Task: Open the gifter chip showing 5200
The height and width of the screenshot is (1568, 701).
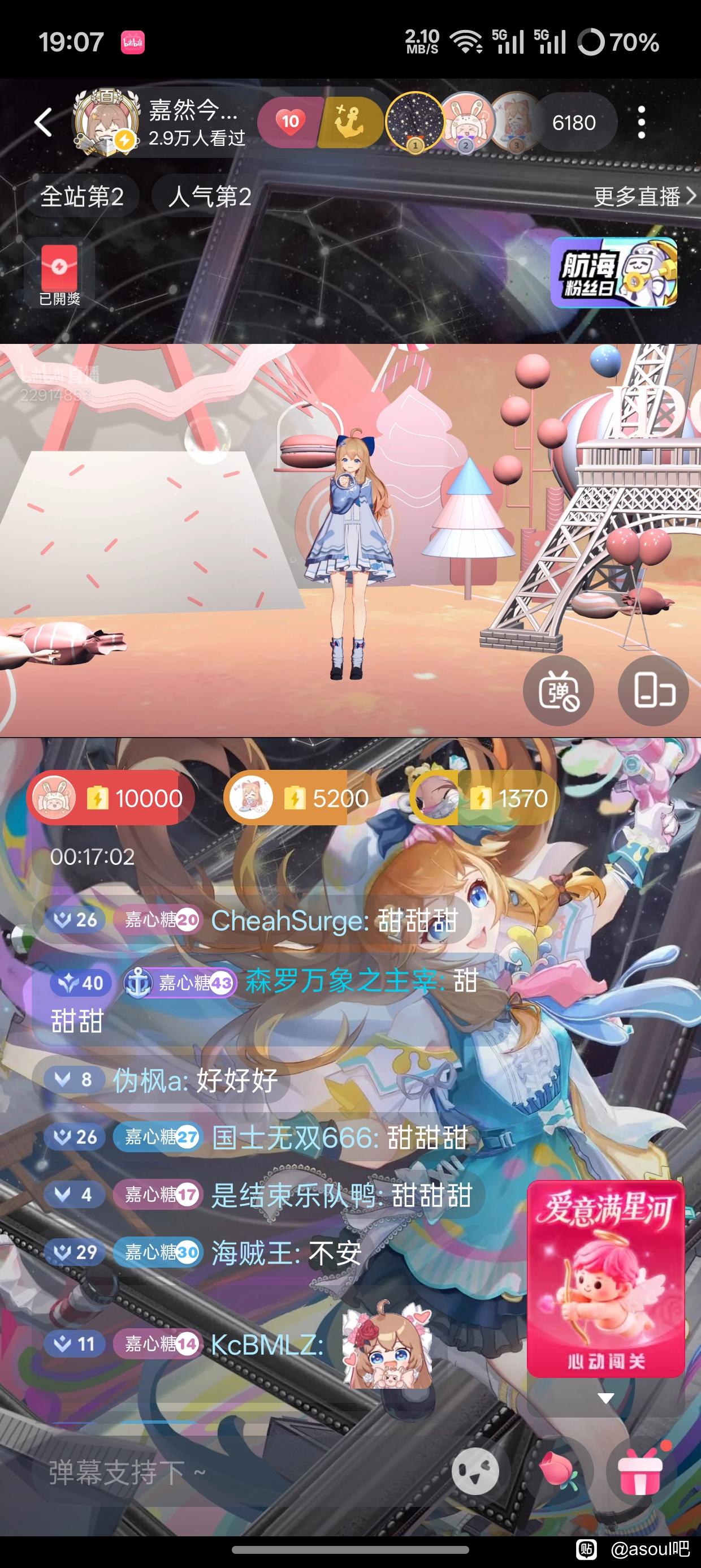Action: pyautogui.click(x=300, y=798)
